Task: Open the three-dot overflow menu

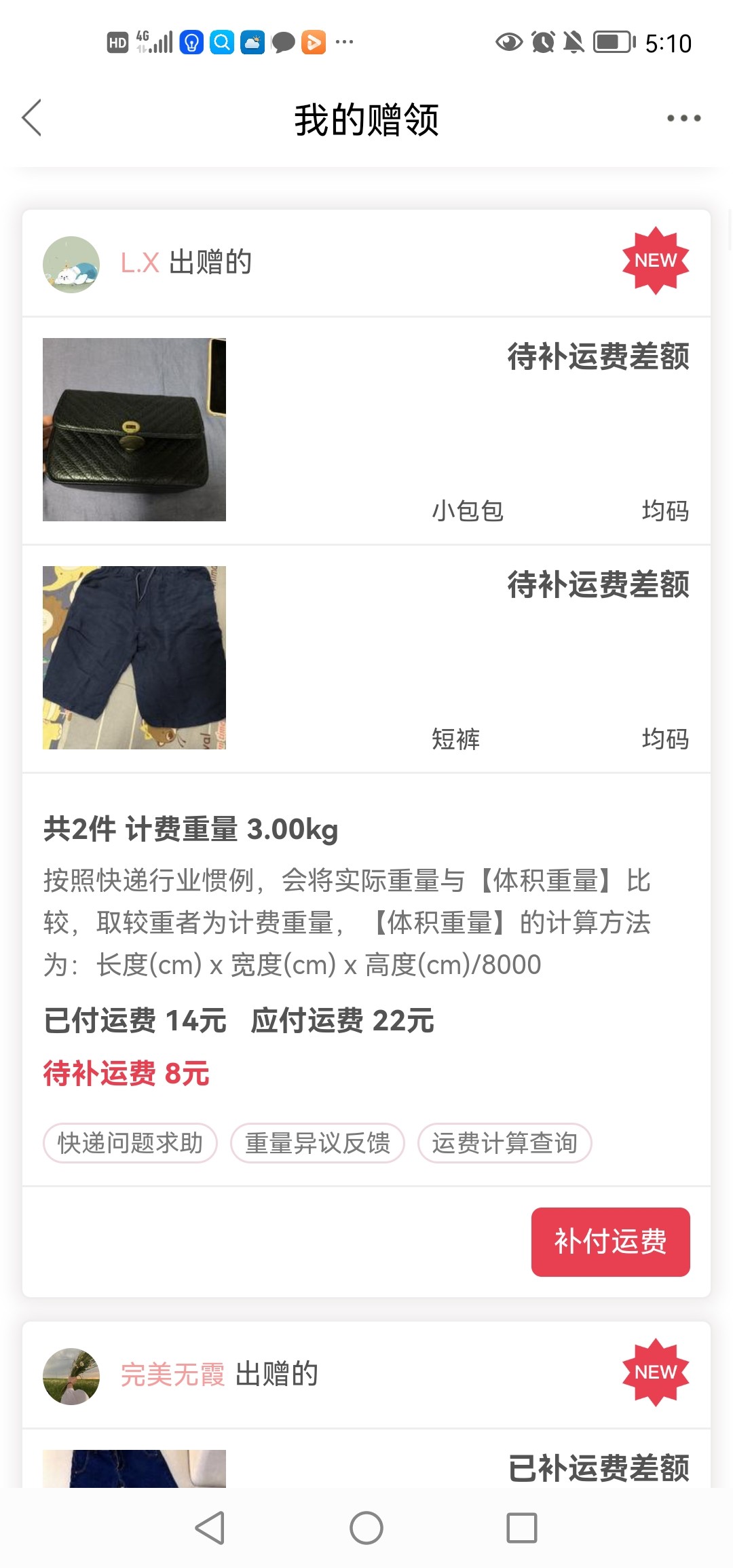Action: pos(683,118)
